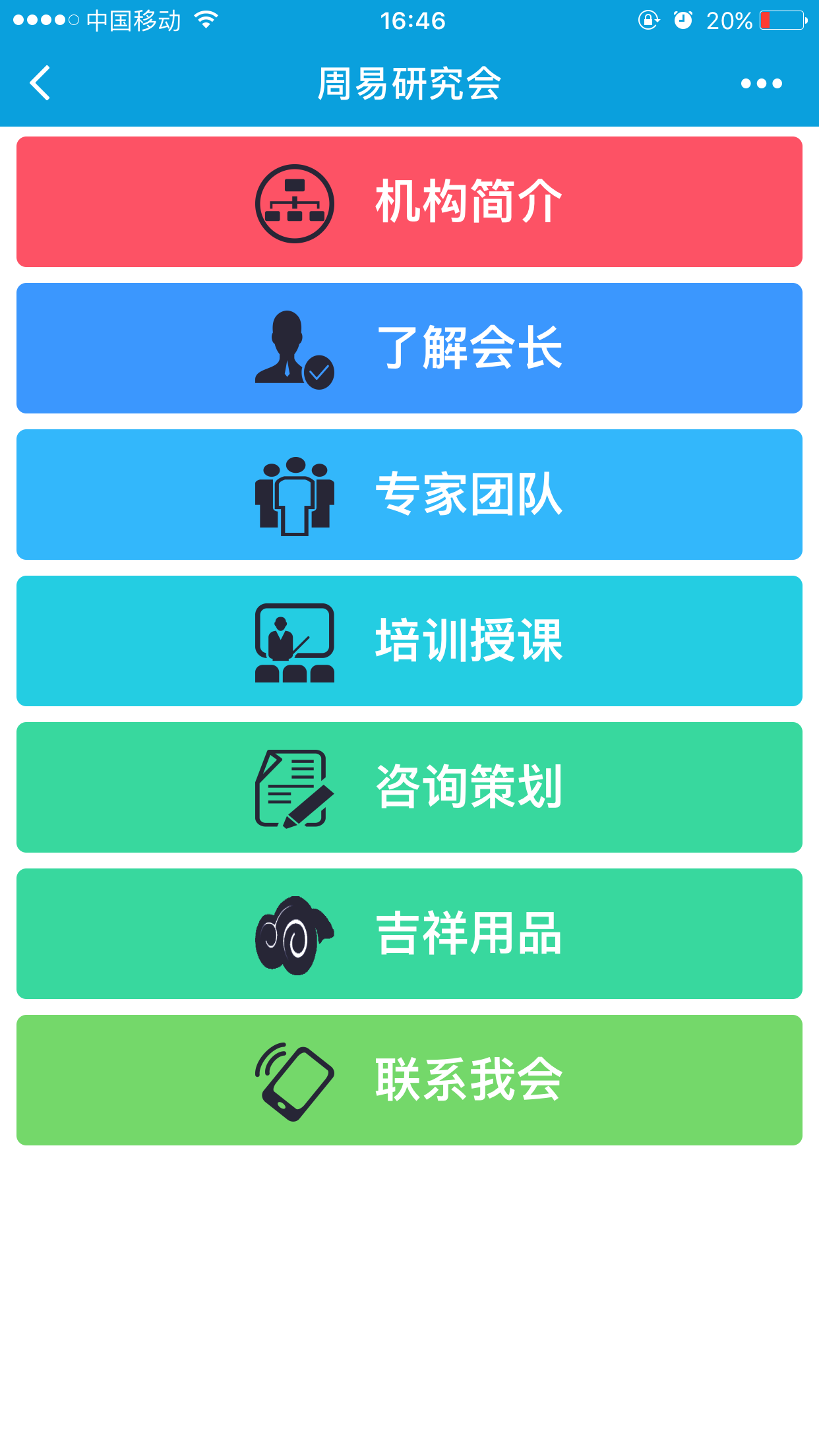Select 培训授课

(x=409, y=641)
